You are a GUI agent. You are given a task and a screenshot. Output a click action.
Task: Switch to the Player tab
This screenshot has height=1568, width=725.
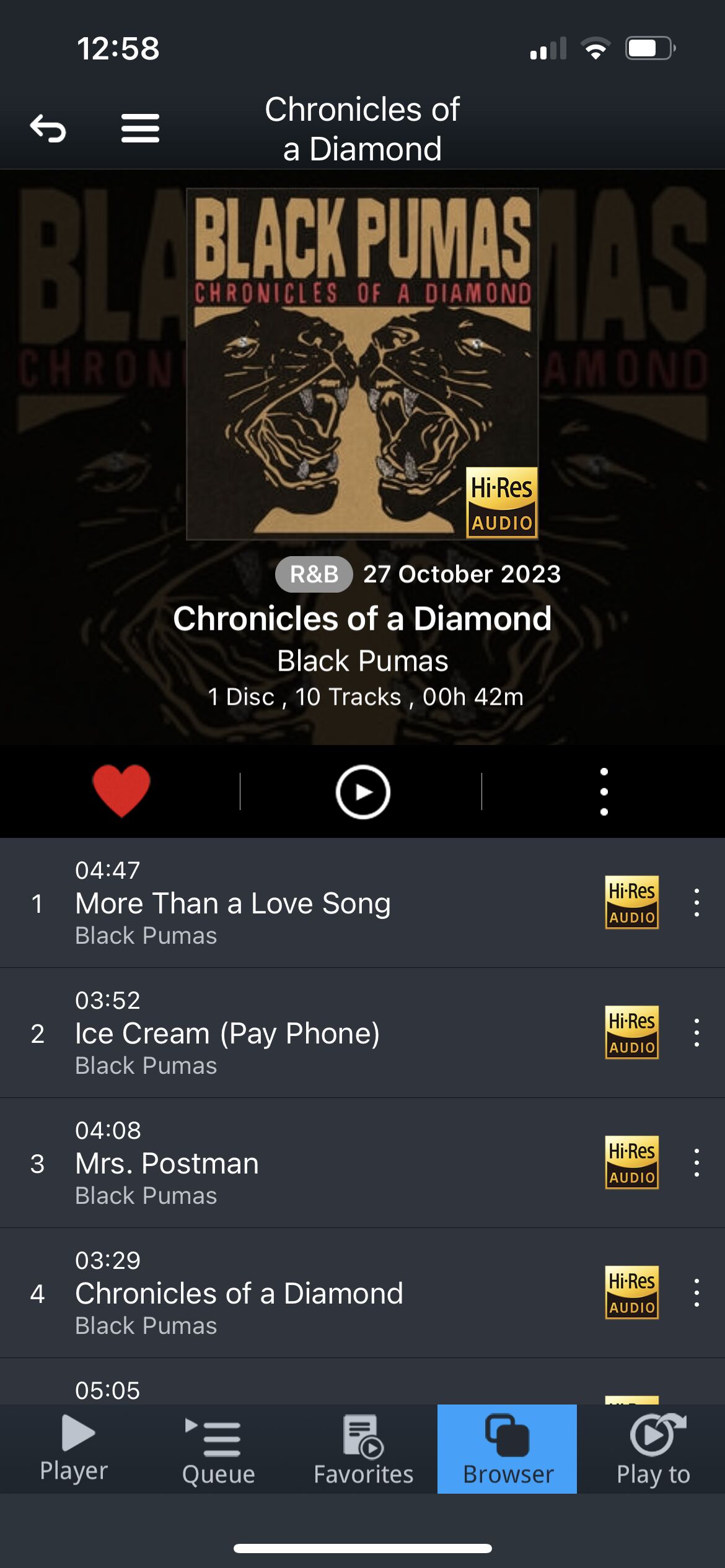point(74,1449)
